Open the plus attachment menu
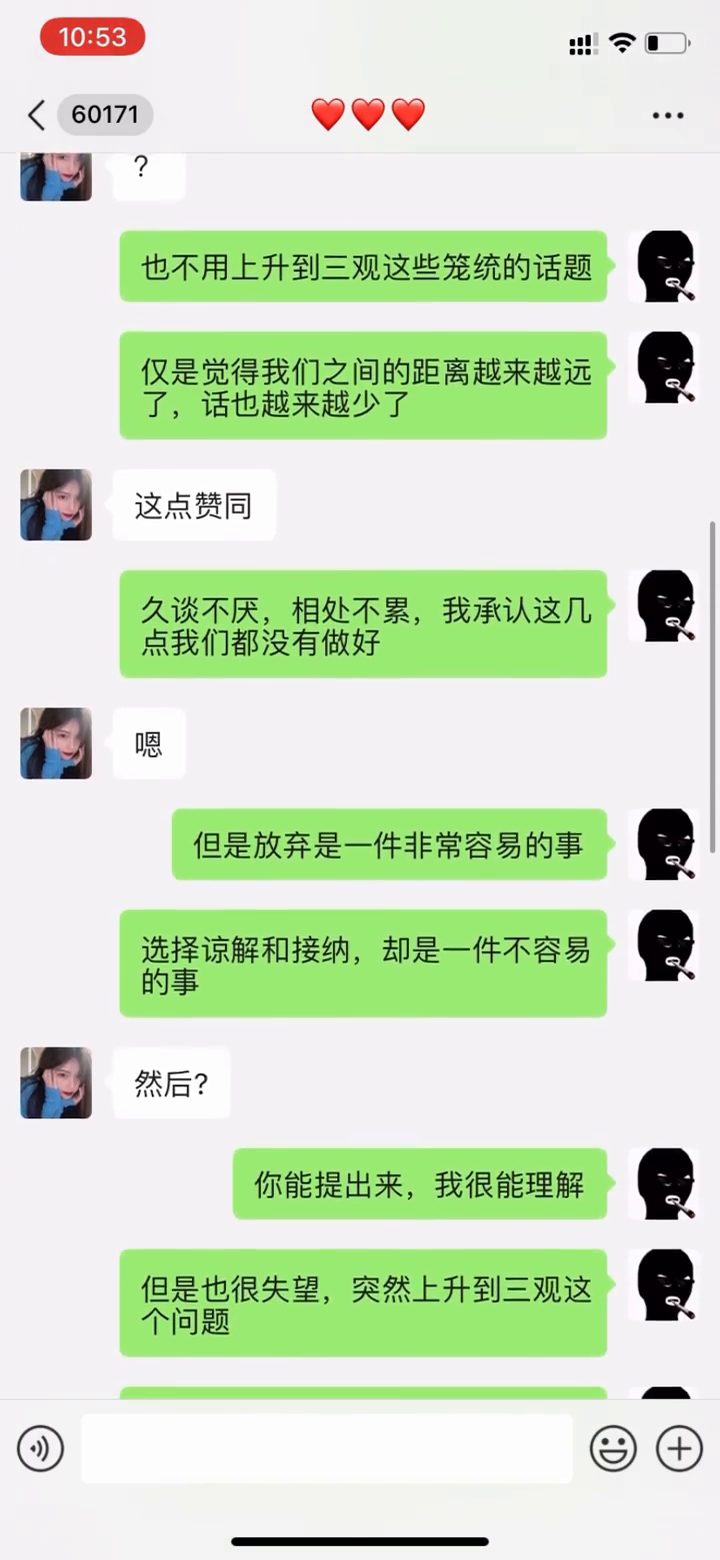This screenshot has width=720, height=1560. [679, 1449]
